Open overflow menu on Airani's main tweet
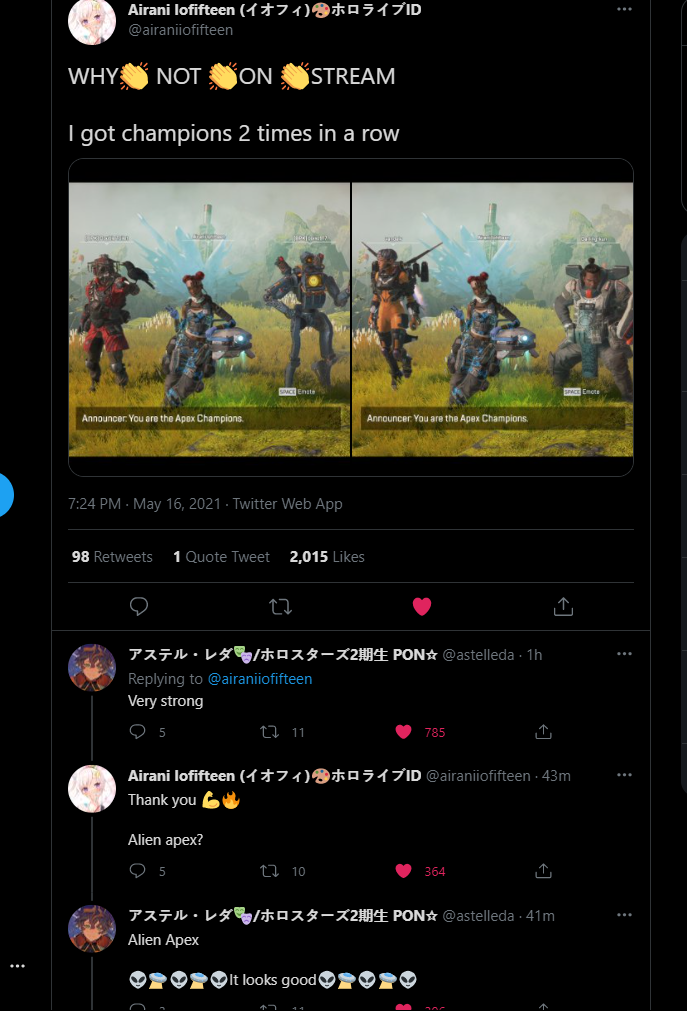Screen dimensions: 687x1011 [x=624, y=9]
